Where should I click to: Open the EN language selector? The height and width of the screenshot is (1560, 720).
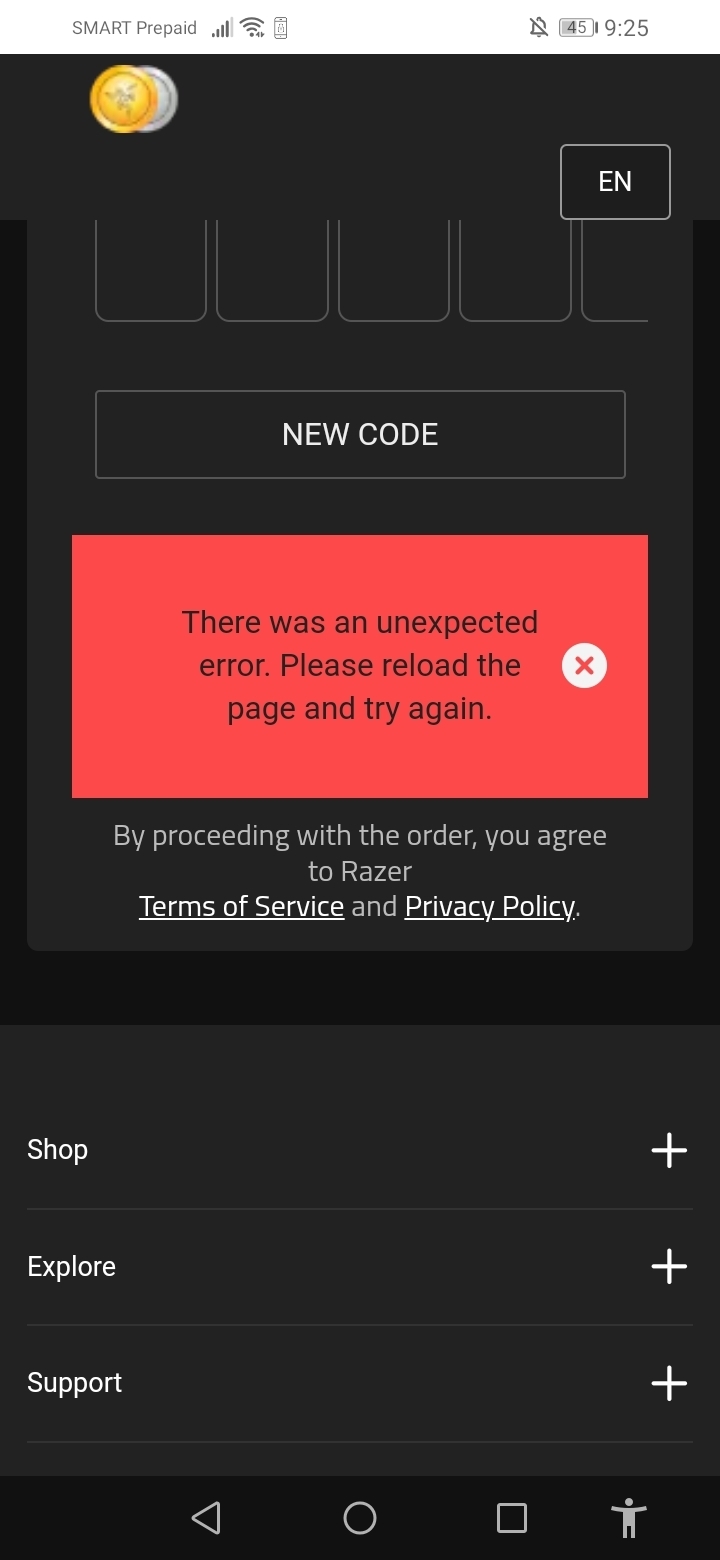point(615,181)
